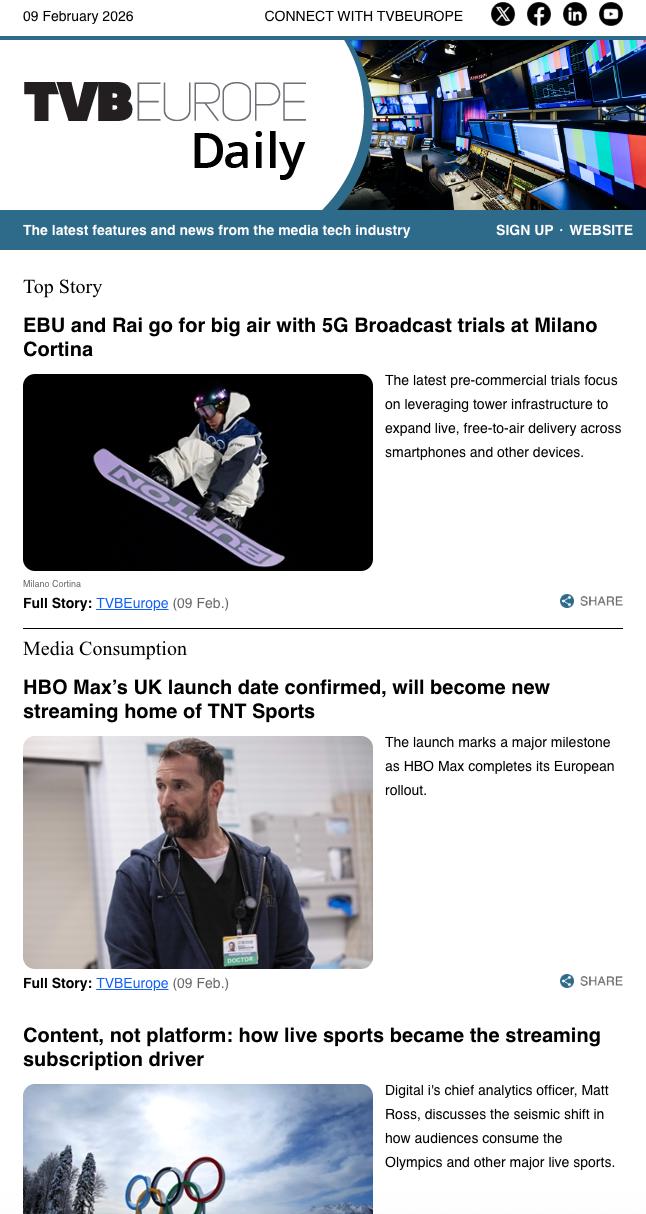Open TVBEurope's X profile
Image resolution: width=646 pixels, height=1214 pixels.
[x=503, y=14]
